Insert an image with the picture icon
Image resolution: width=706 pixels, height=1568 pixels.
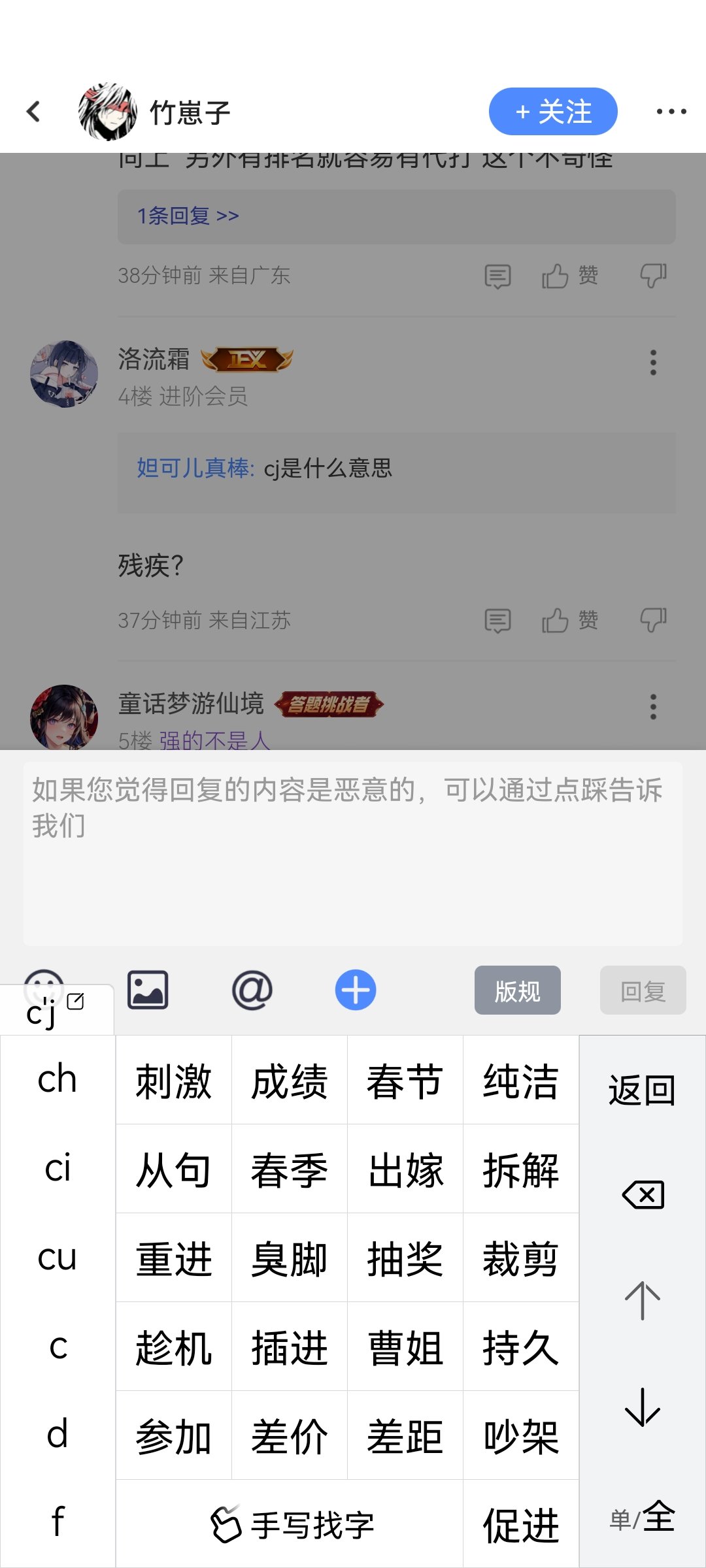pyautogui.click(x=148, y=990)
